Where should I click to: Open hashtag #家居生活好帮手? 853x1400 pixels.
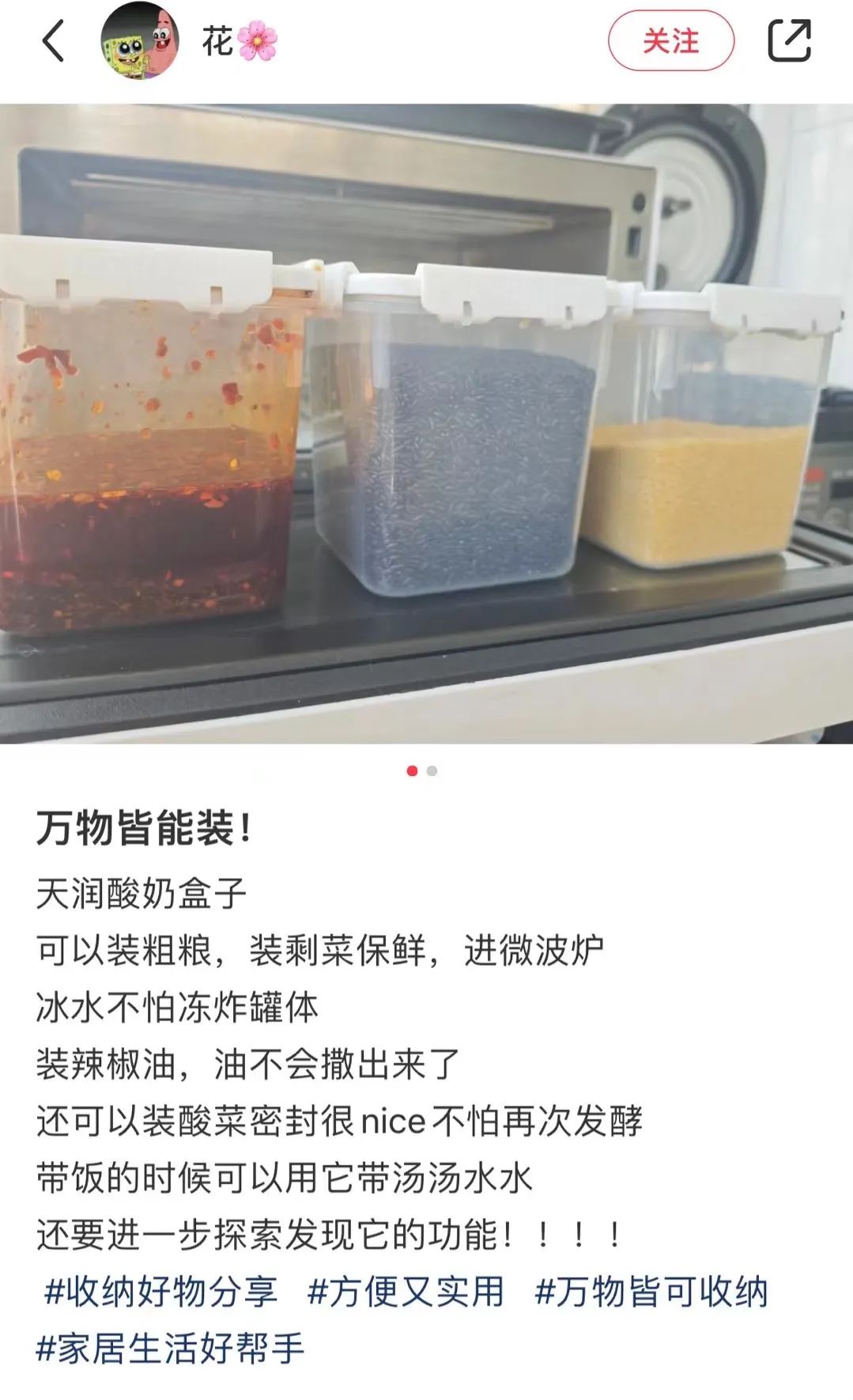pyautogui.click(x=170, y=1349)
